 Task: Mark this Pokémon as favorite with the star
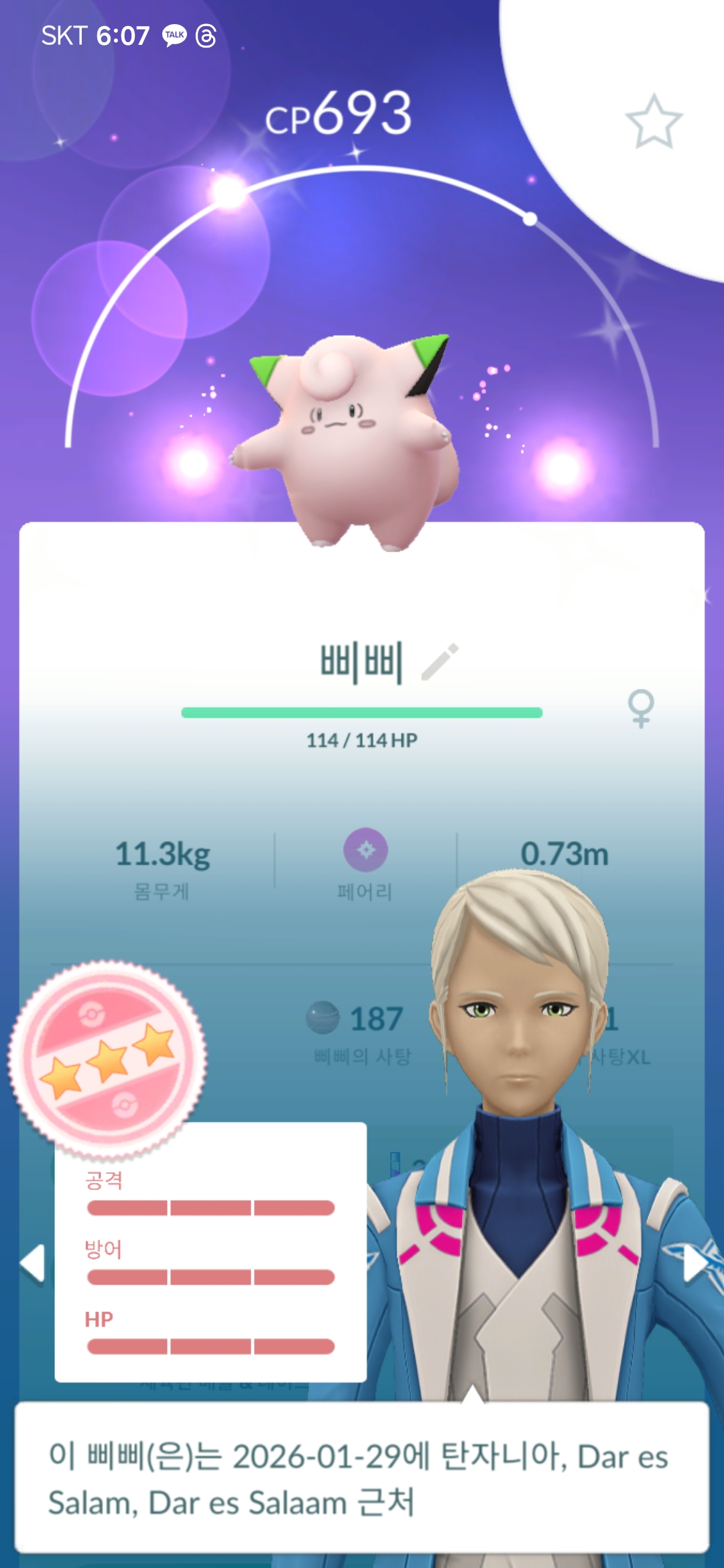point(654,122)
